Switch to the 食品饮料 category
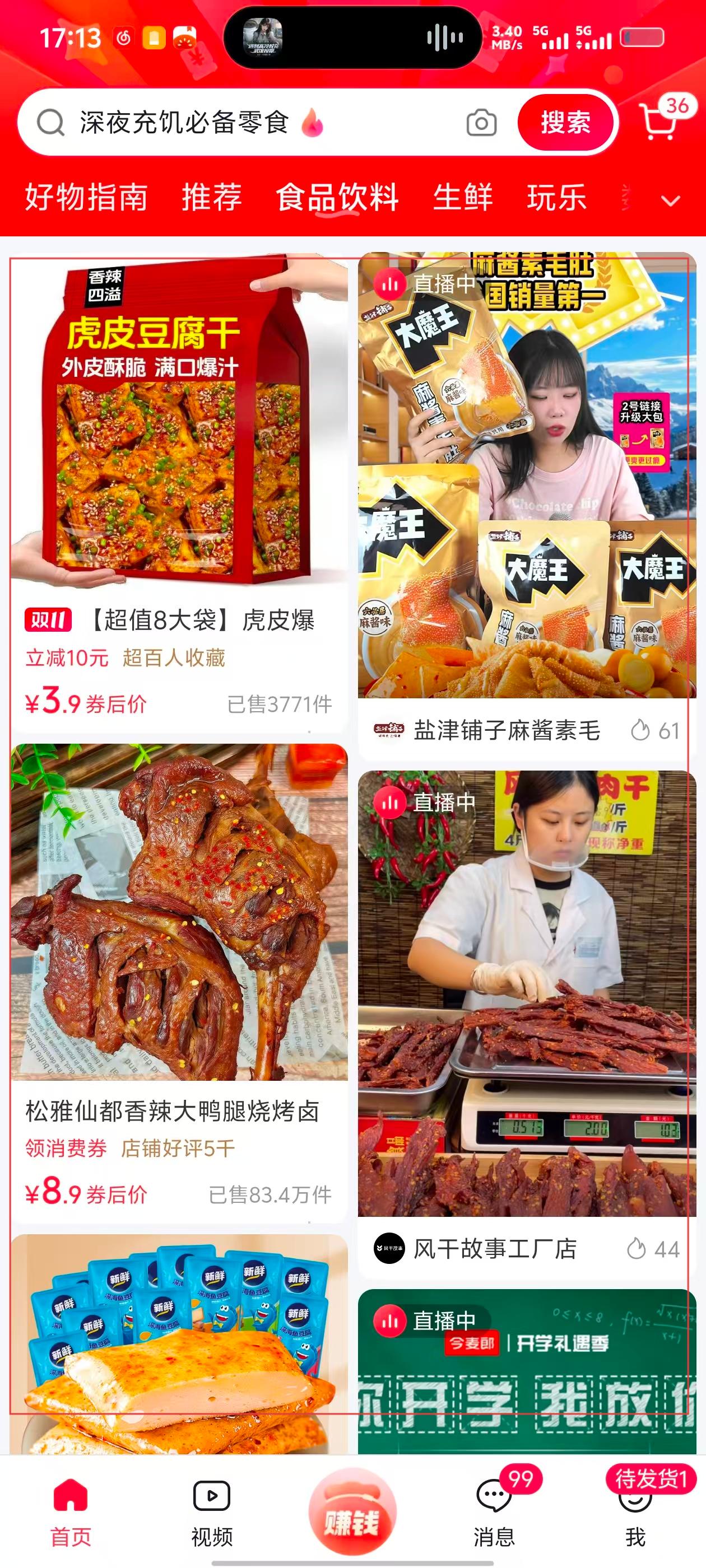Image resolution: width=706 pixels, height=1568 pixels. point(337,197)
